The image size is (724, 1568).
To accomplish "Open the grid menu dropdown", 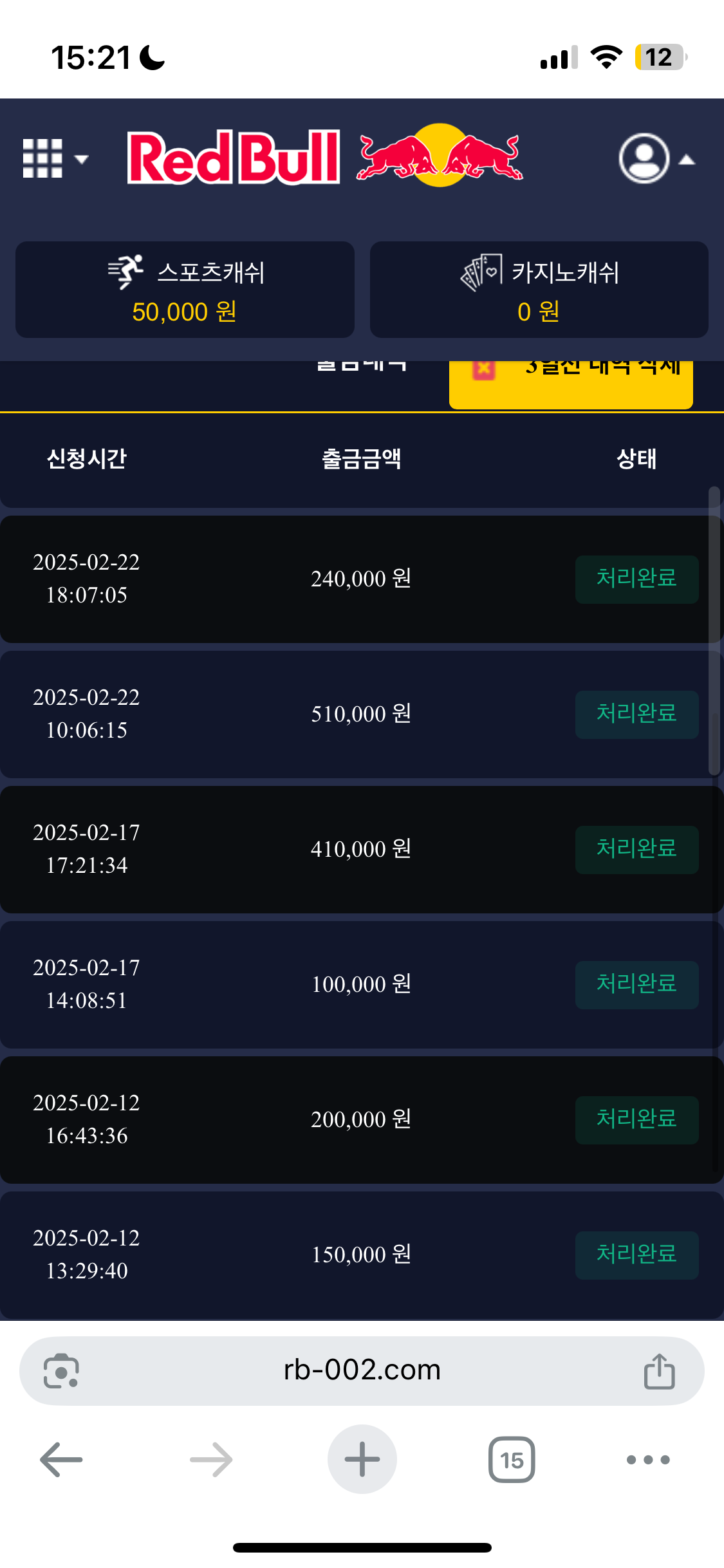I will (54, 158).
